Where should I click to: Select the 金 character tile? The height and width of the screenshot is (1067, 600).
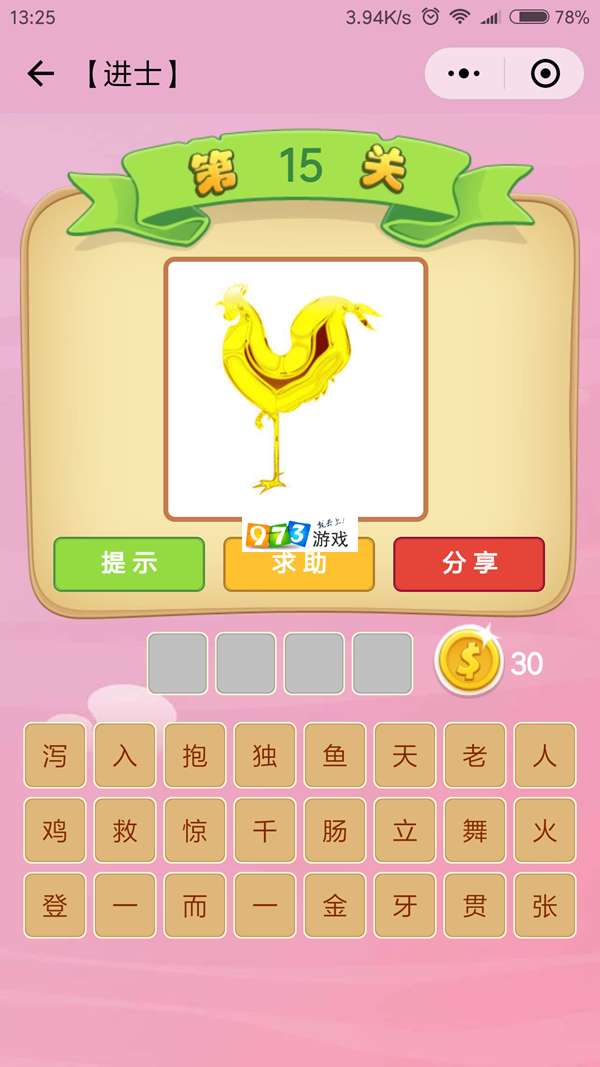pos(335,906)
